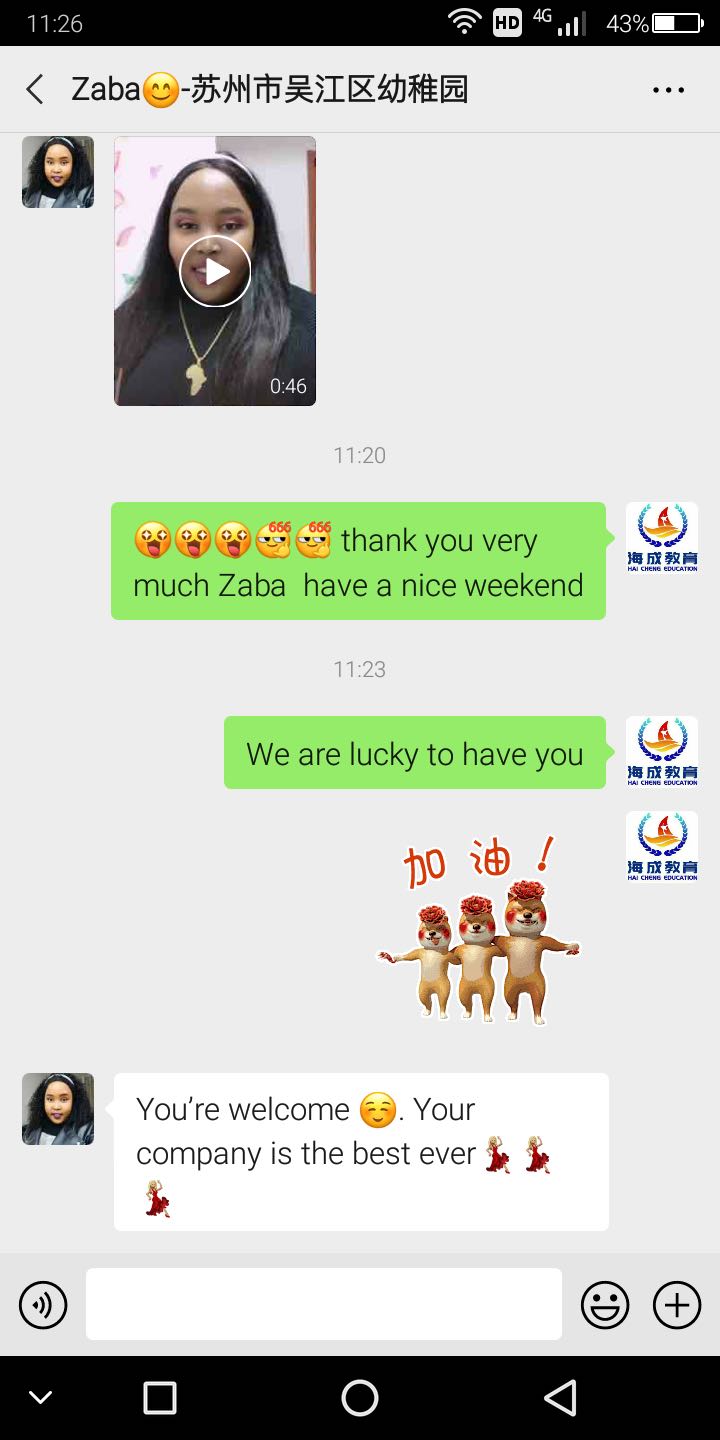Open the emoji sticker panel
The height and width of the screenshot is (1440, 720).
605,1305
